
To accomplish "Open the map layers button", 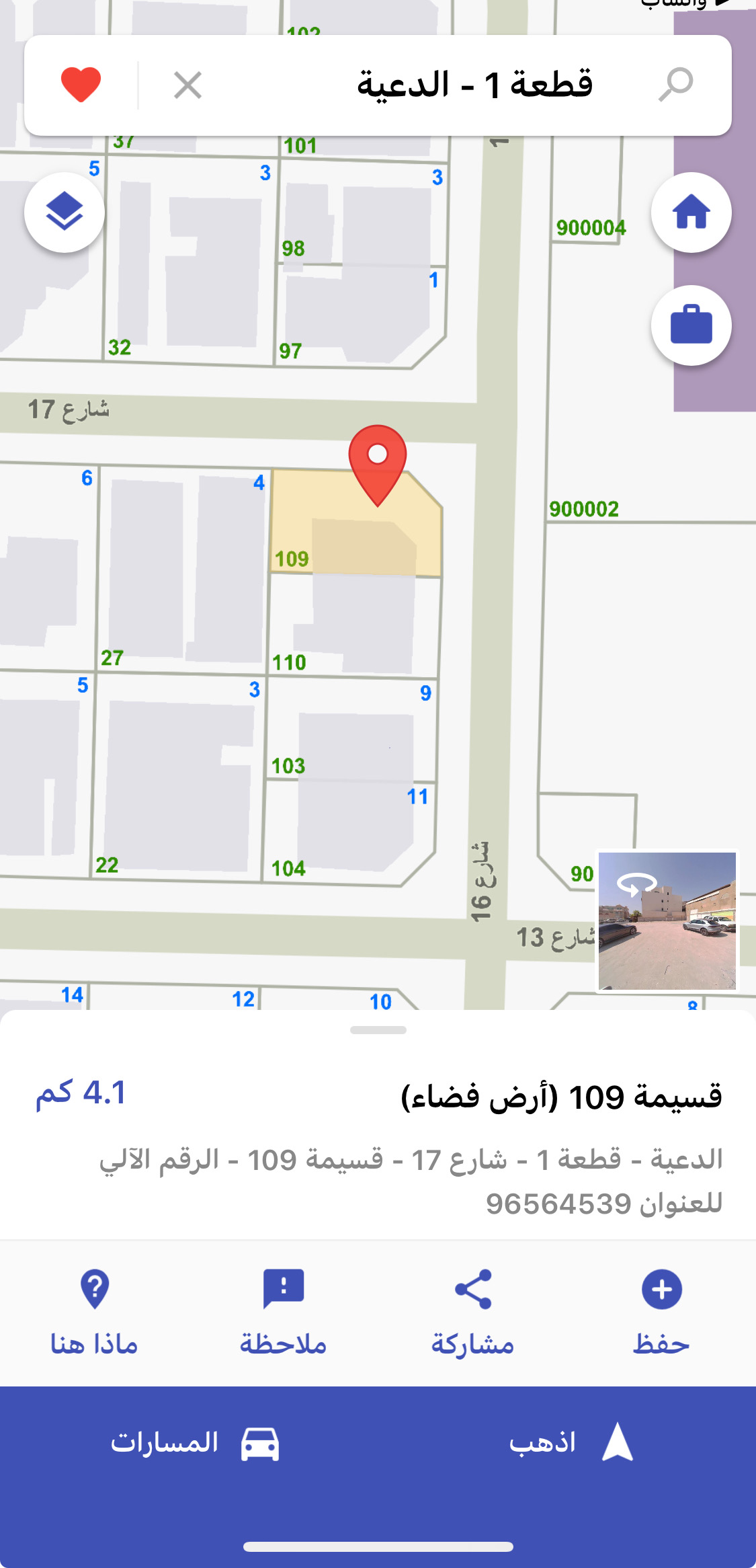I will coord(65,212).
